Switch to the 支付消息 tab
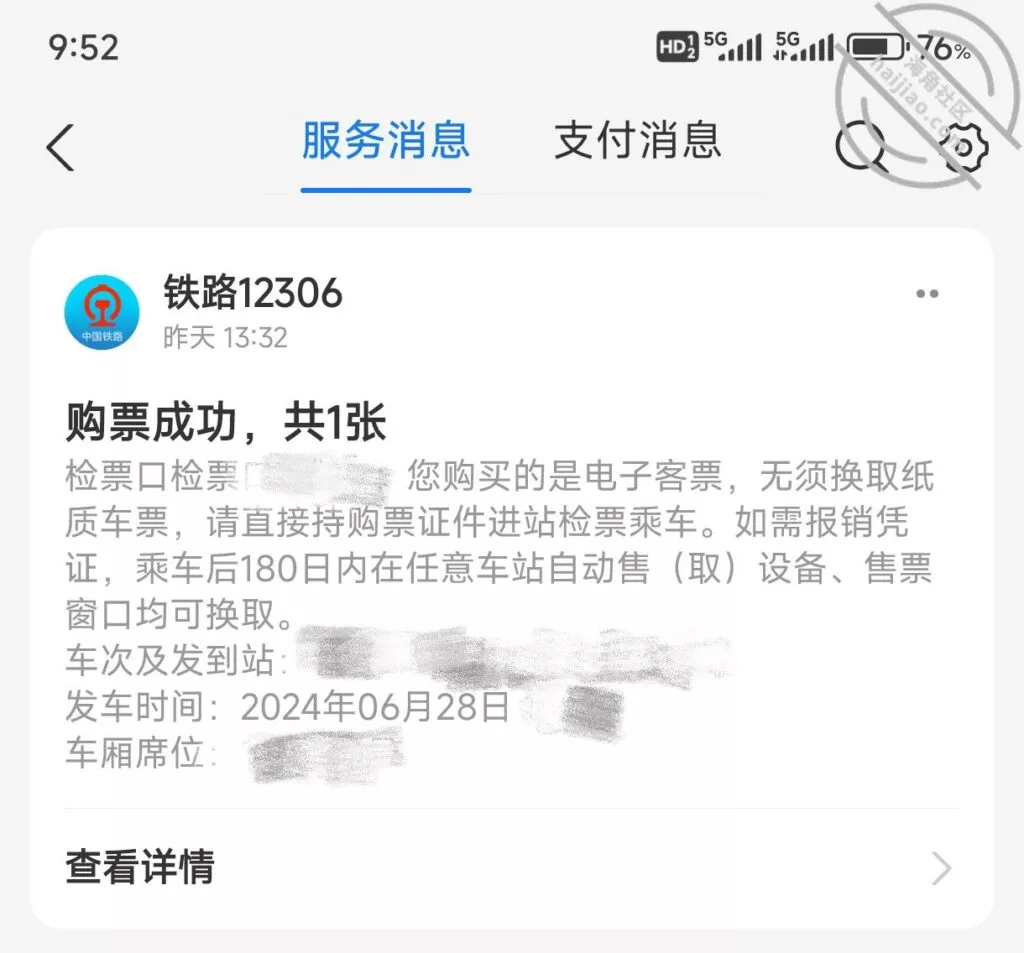The image size is (1024, 953). click(637, 141)
